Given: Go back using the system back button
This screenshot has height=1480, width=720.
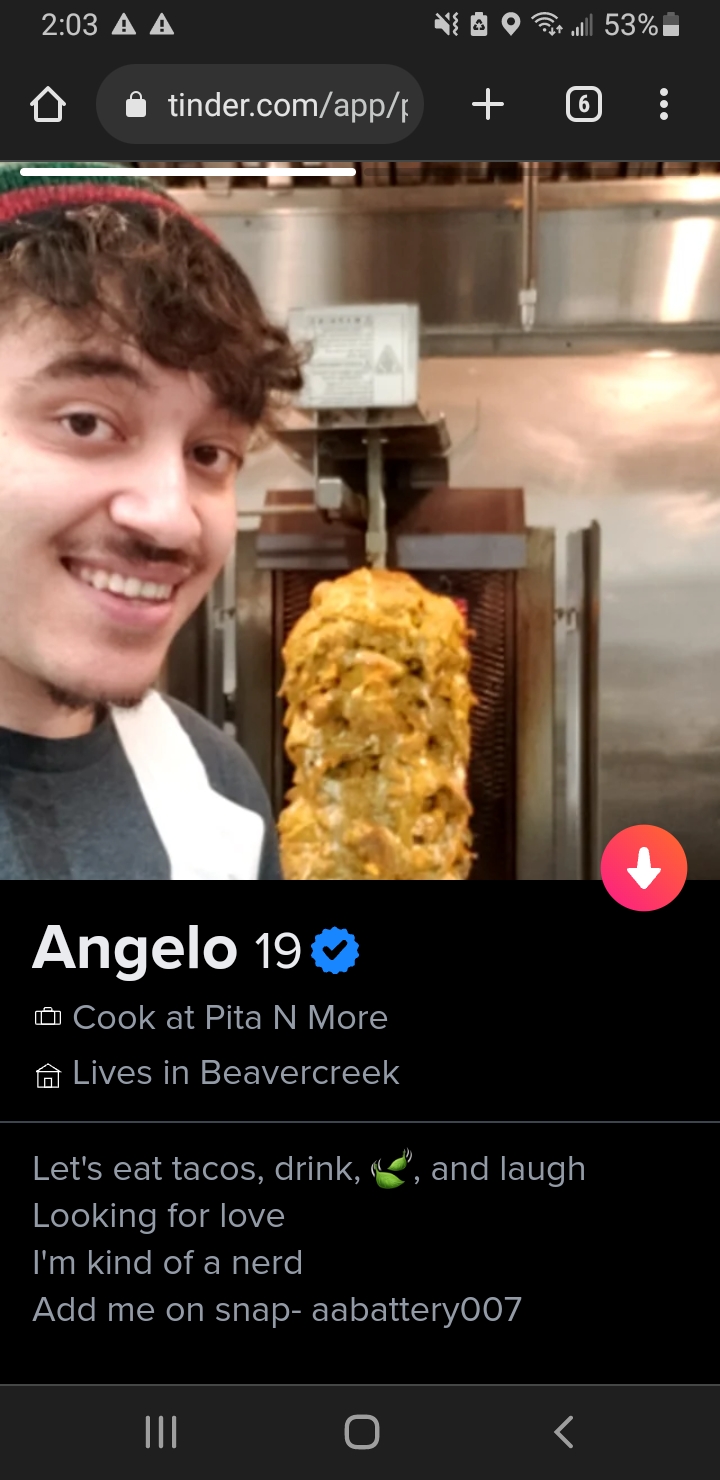Looking at the screenshot, I should [x=564, y=1432].
